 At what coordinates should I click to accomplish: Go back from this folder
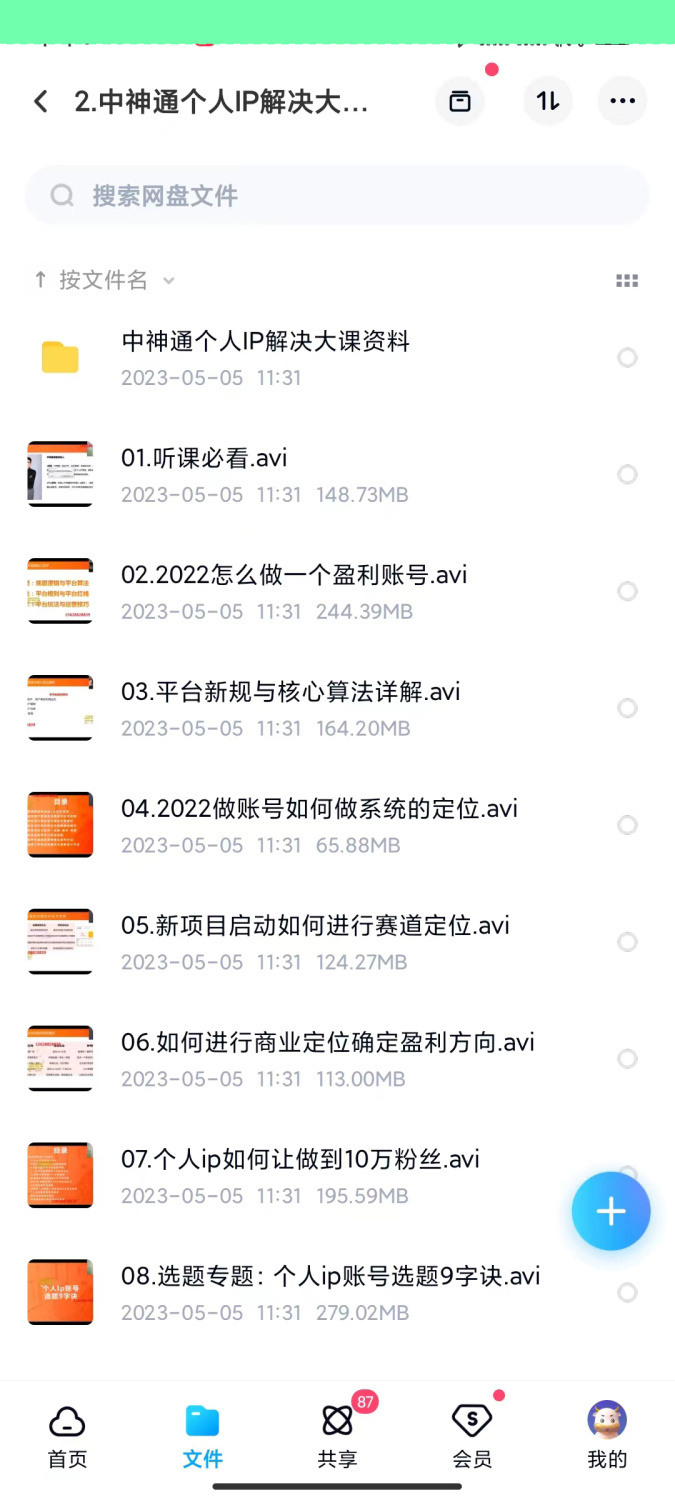point(41,101)
